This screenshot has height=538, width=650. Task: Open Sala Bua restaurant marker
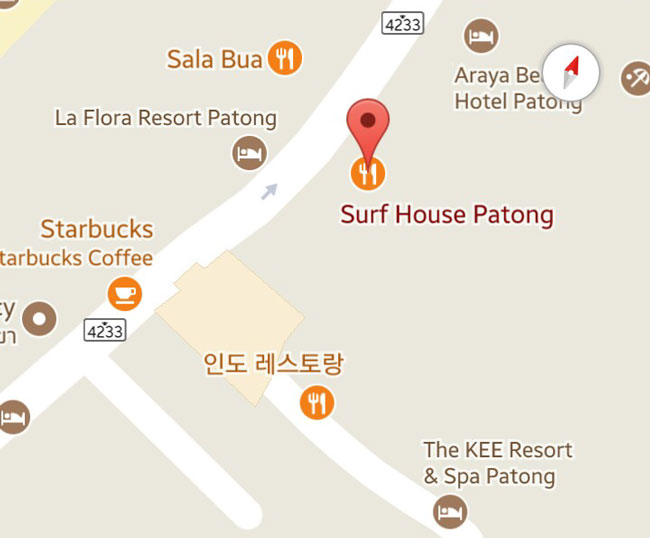coord(285,59)
